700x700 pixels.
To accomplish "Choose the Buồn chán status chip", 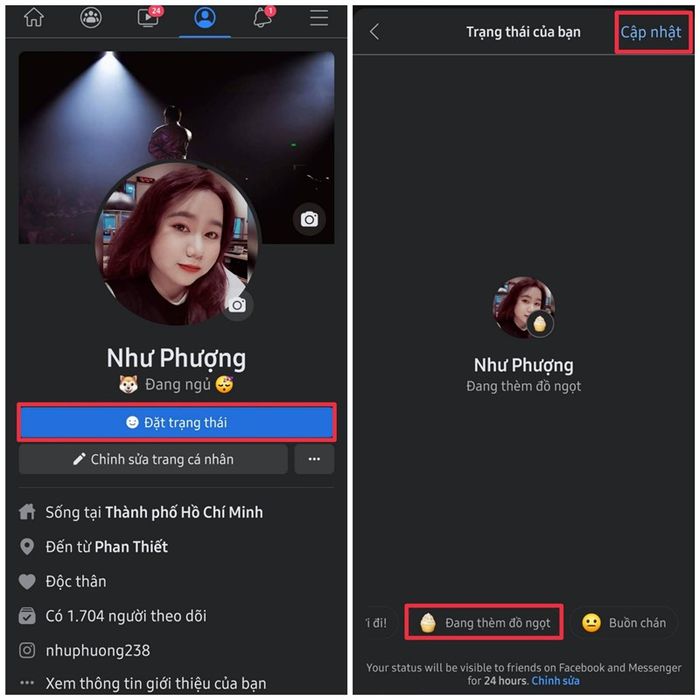I will [x=624, y=623].
